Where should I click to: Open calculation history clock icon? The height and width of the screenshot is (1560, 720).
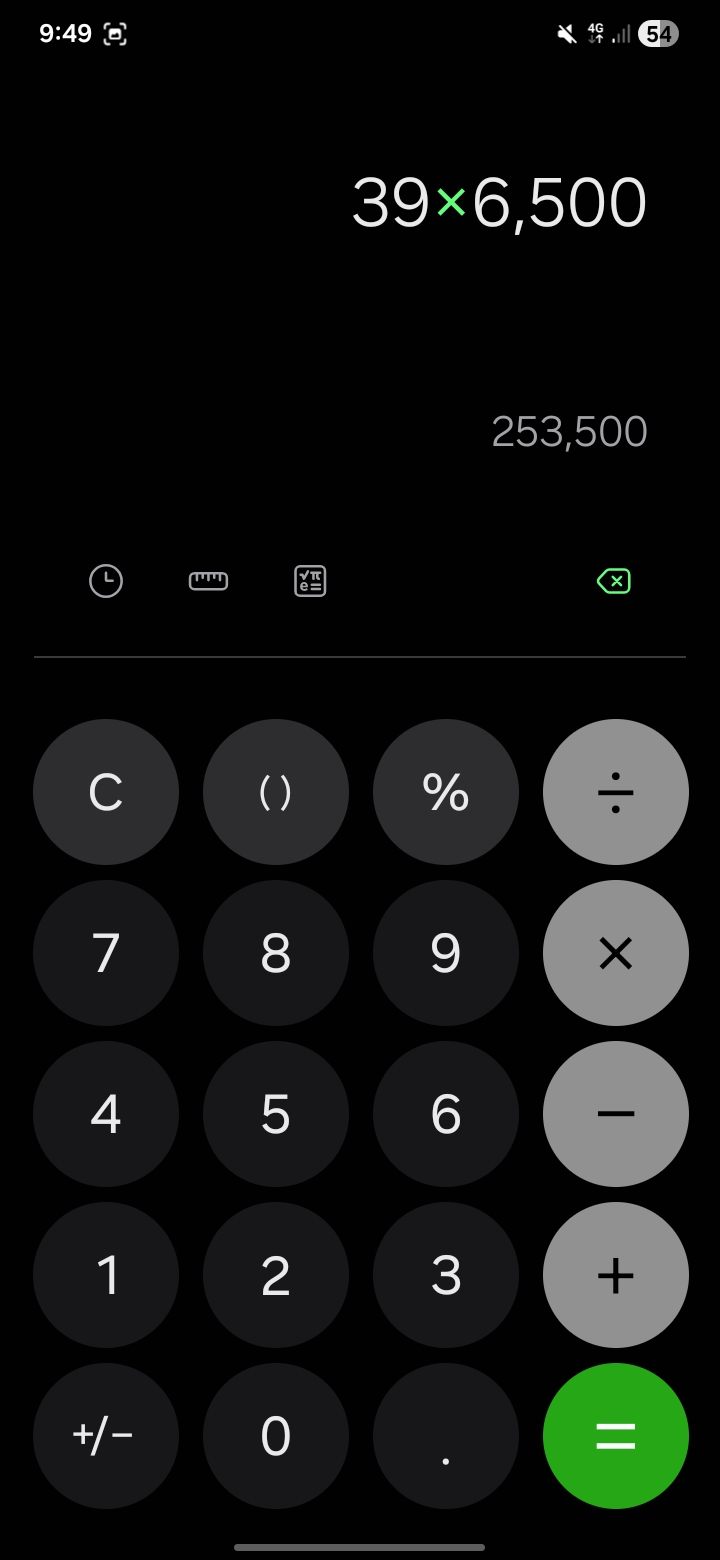106,581
